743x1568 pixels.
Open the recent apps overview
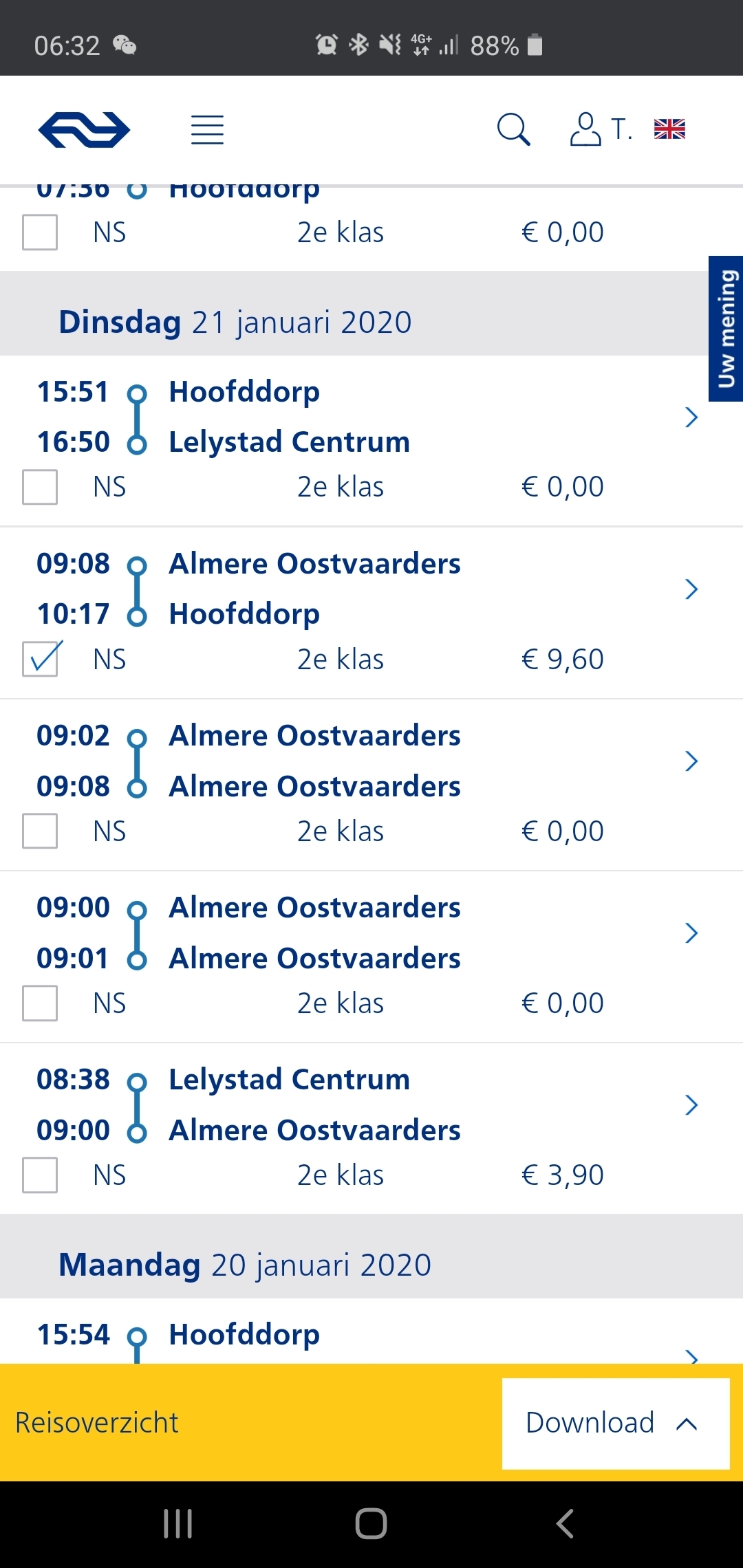(177, 1523)
